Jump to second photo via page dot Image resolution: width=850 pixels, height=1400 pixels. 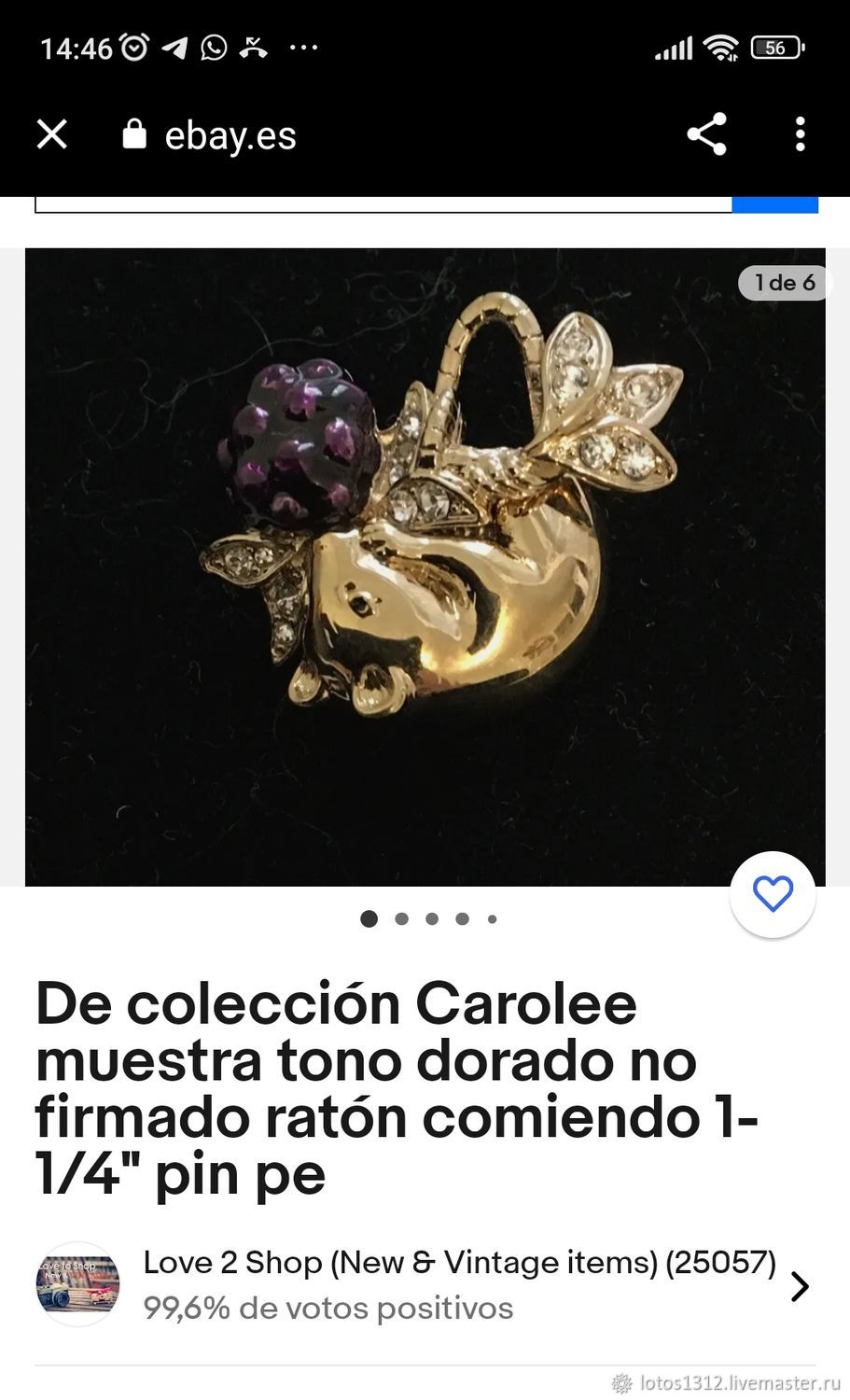tap(401, 919)
